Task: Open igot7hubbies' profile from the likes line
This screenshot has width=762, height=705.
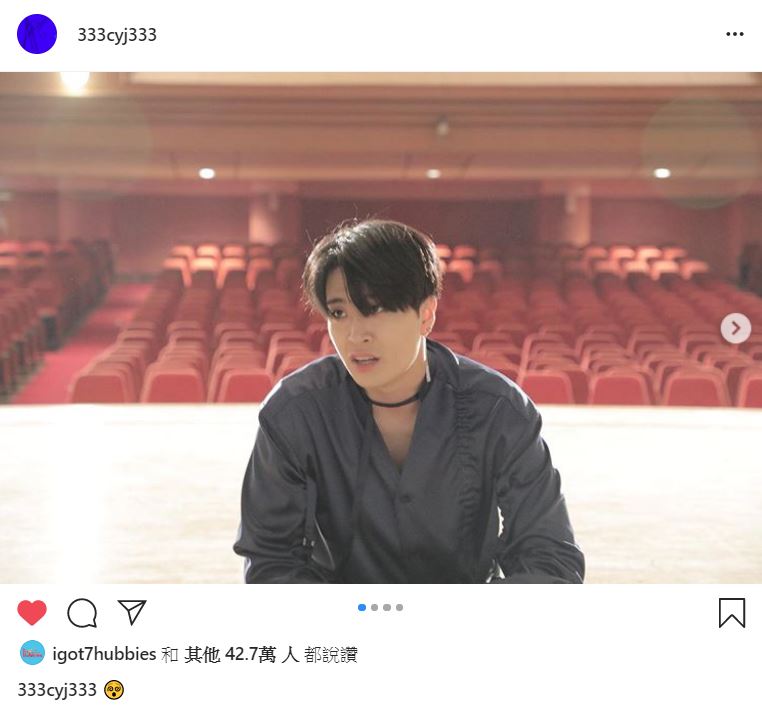Action: click(104, 654)
